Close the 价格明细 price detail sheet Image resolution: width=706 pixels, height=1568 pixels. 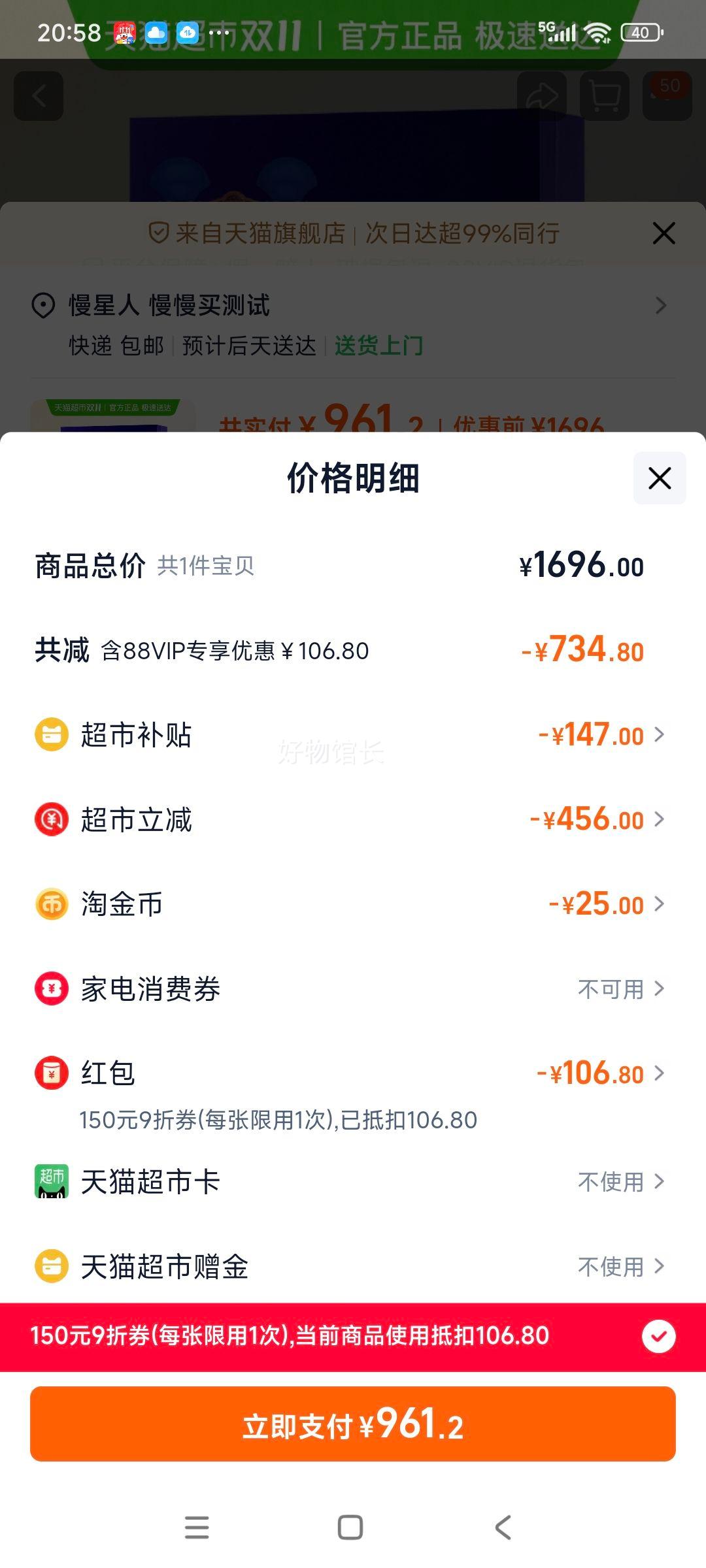pyautogui.click(x=659, y=478)
